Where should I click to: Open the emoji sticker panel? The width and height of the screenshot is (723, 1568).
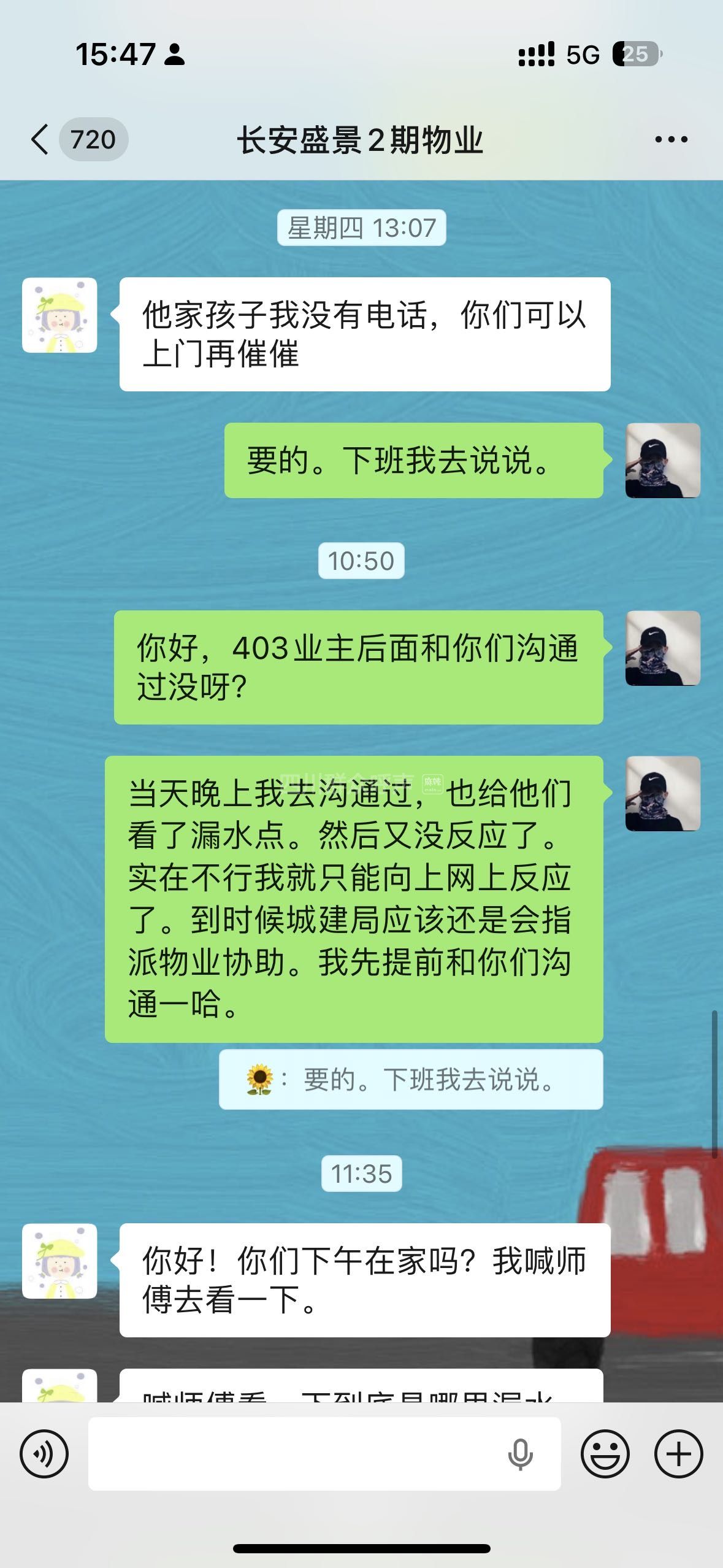tap(605, 1453)
